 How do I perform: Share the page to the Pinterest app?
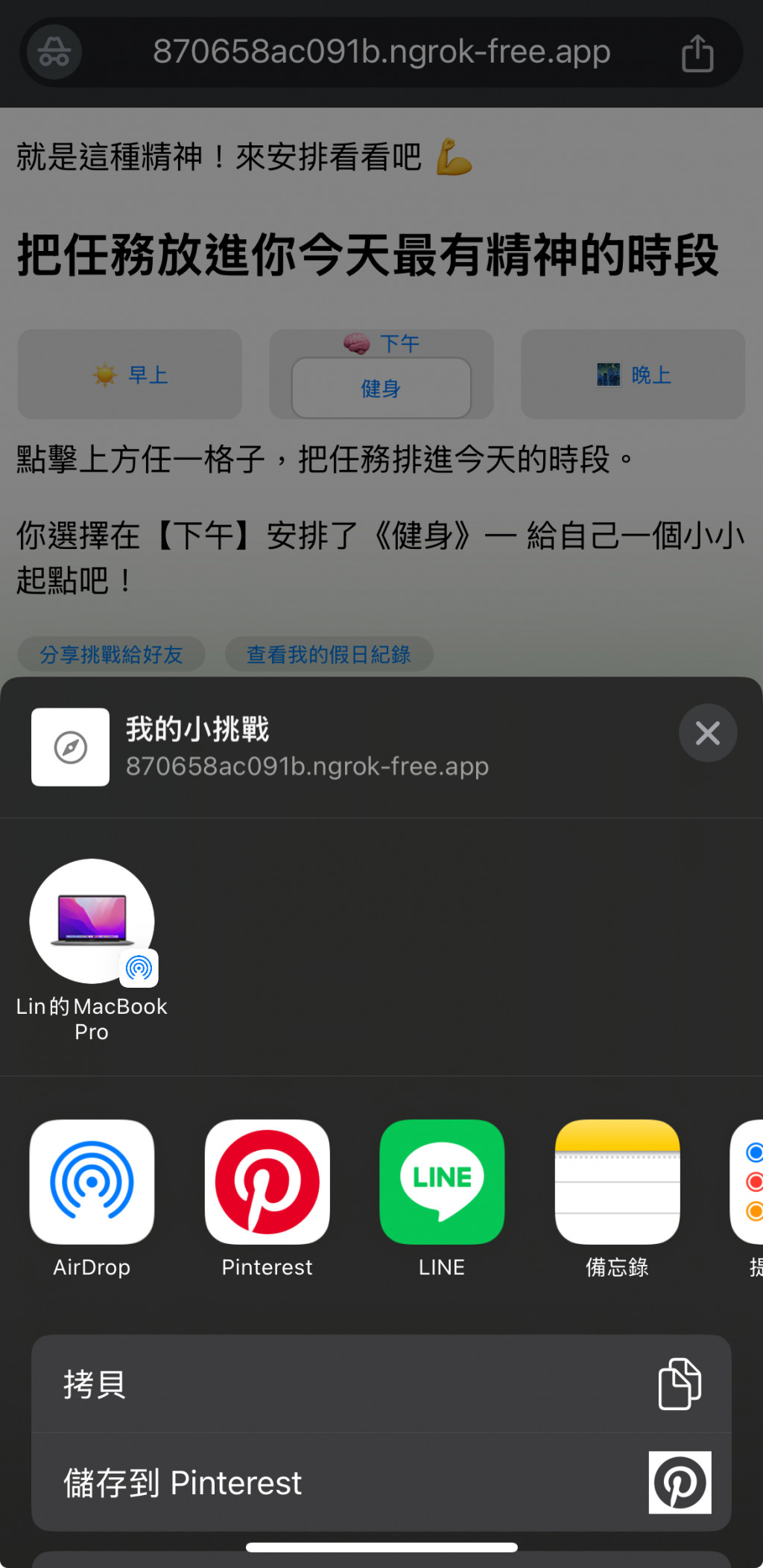pos(267,1182)
